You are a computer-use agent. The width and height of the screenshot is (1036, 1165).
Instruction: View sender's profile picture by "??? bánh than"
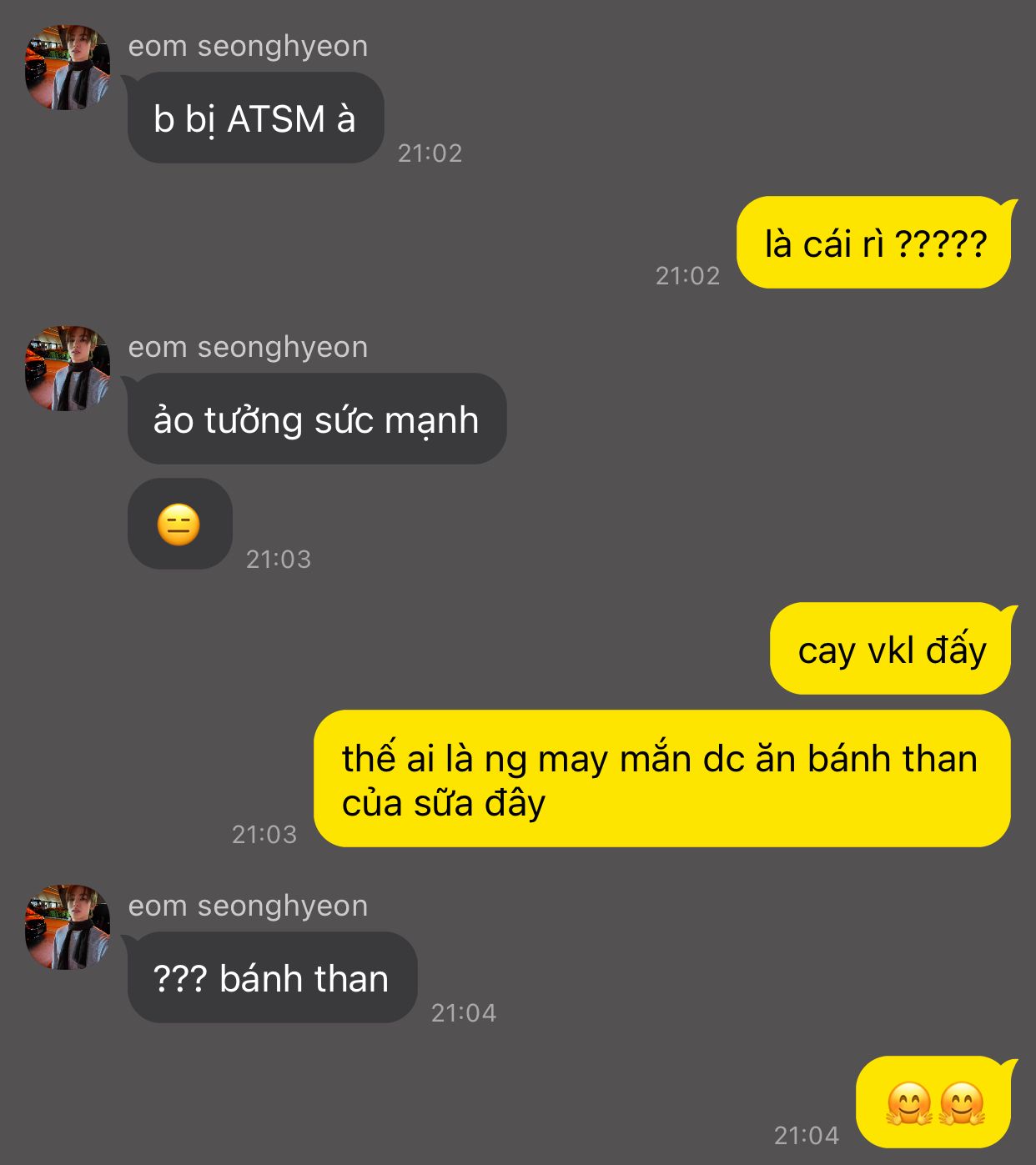point(68,927)
